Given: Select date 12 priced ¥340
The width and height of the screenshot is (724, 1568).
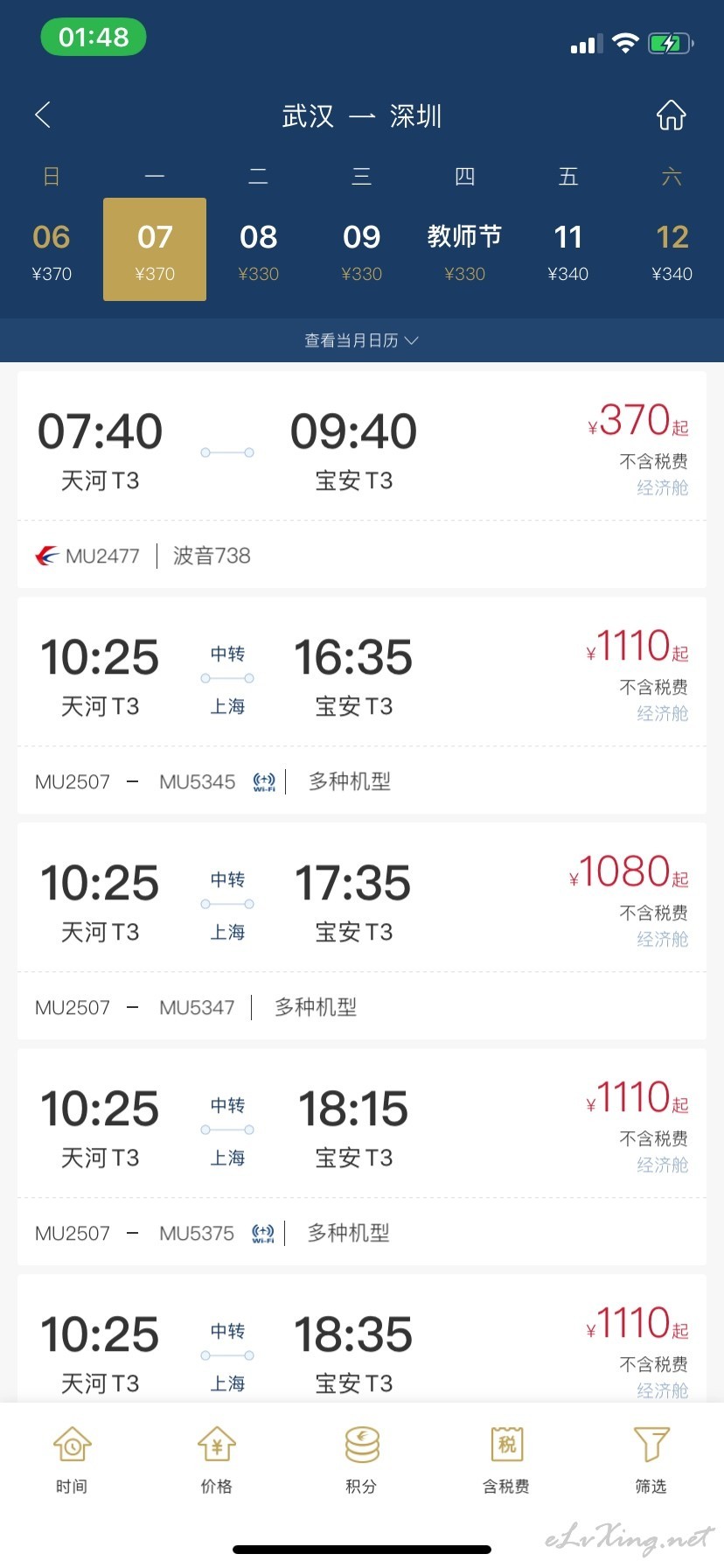Looking at the screenshot, I should (672, 249).
